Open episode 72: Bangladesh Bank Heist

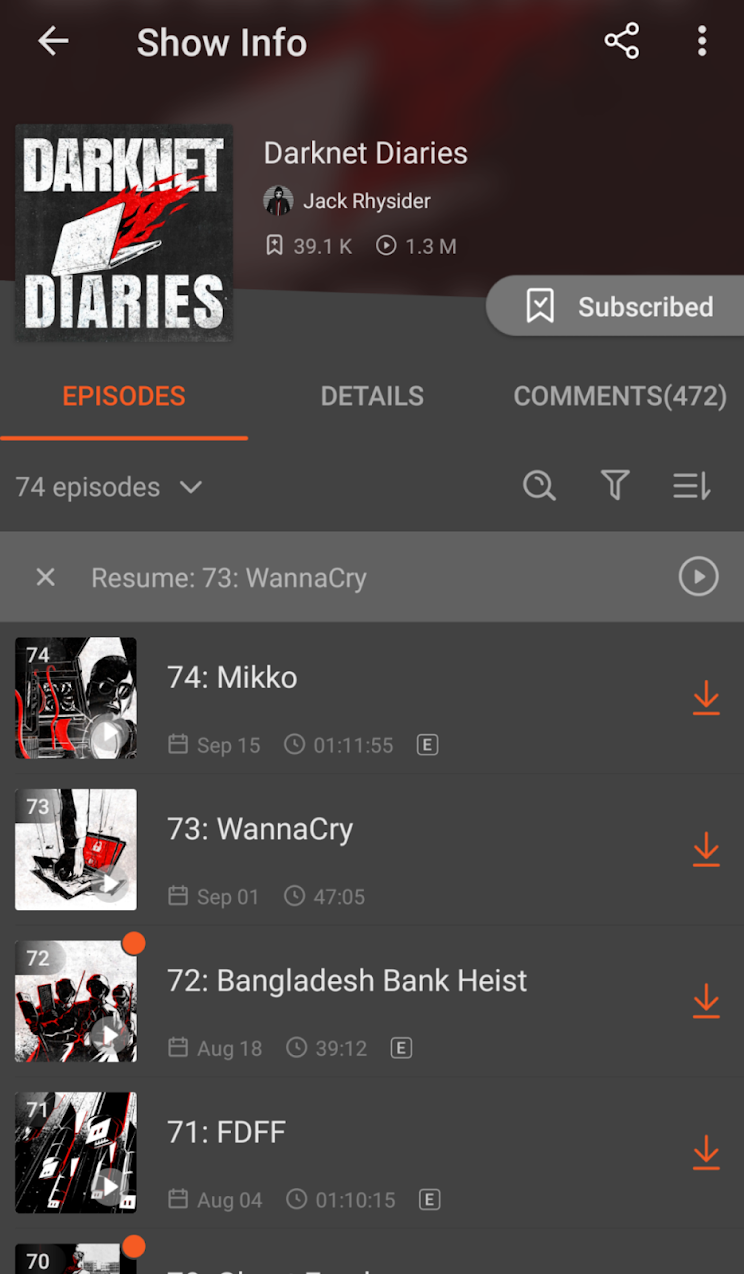pos(346,981)
